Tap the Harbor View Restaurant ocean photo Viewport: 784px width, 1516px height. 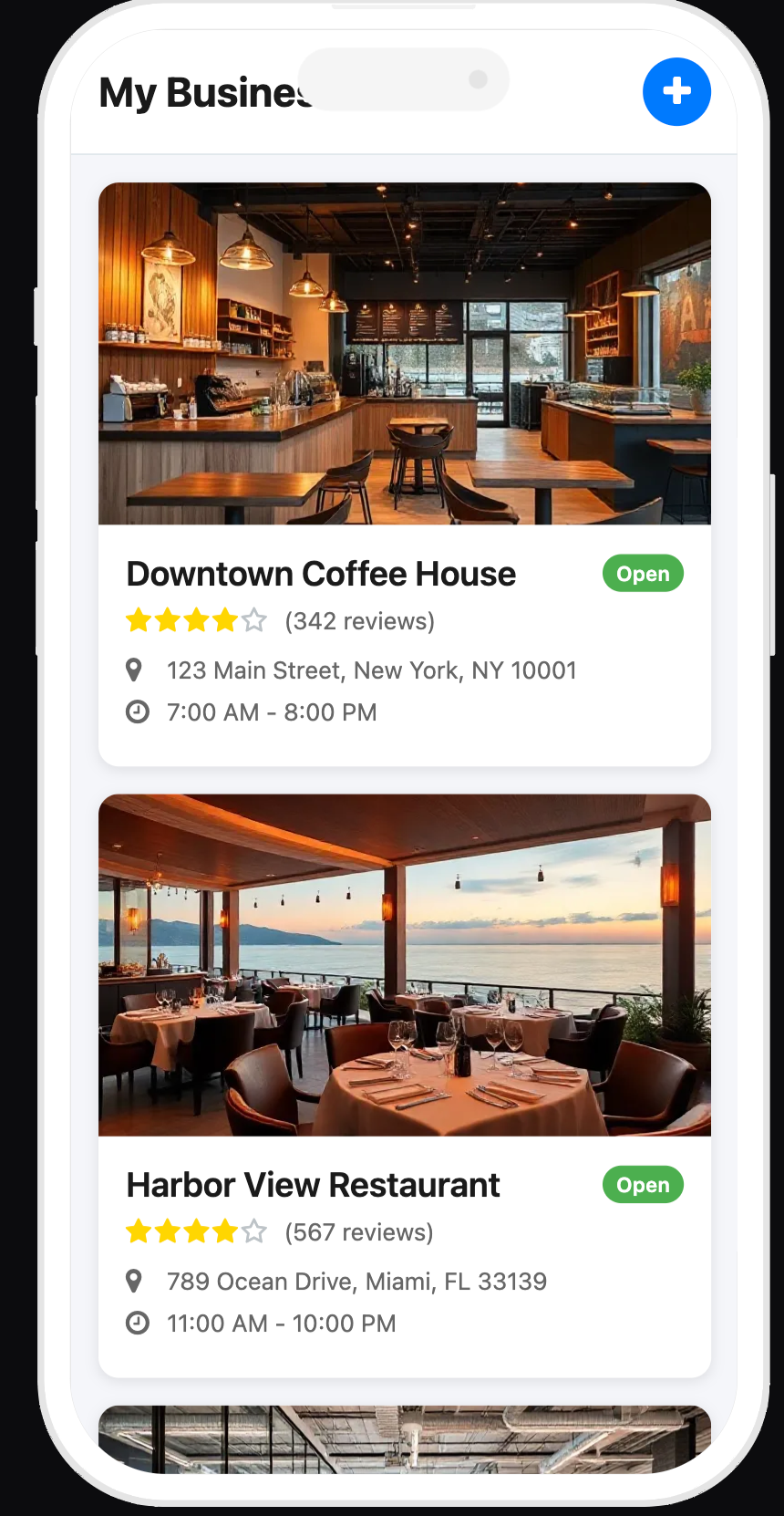pyautogui.click(x=404, y=964)
